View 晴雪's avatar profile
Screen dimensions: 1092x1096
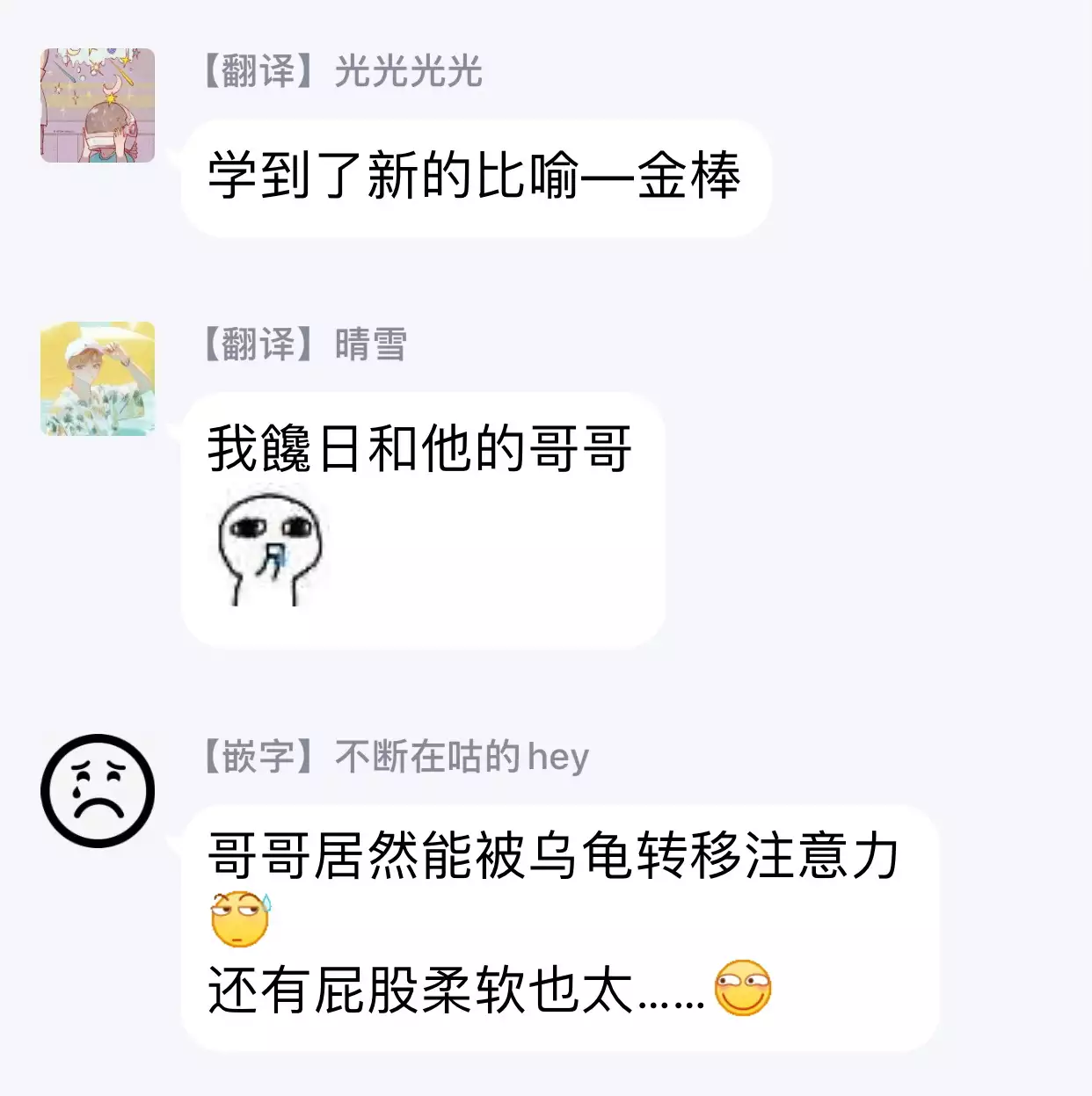click(x=98, y=379)
